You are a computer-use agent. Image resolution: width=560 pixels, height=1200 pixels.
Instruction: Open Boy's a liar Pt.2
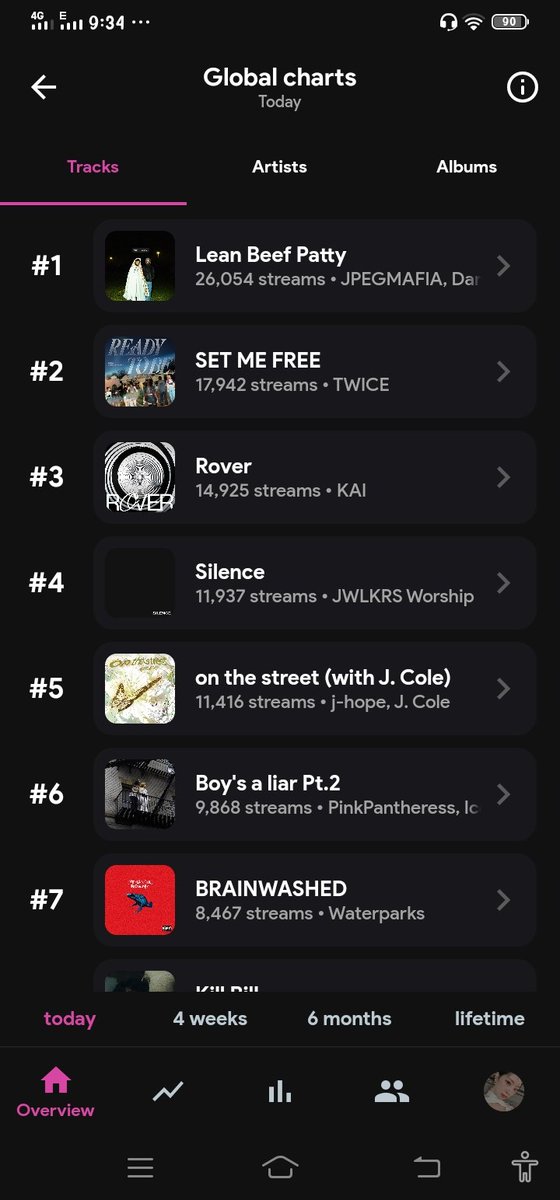coord(315,795)
